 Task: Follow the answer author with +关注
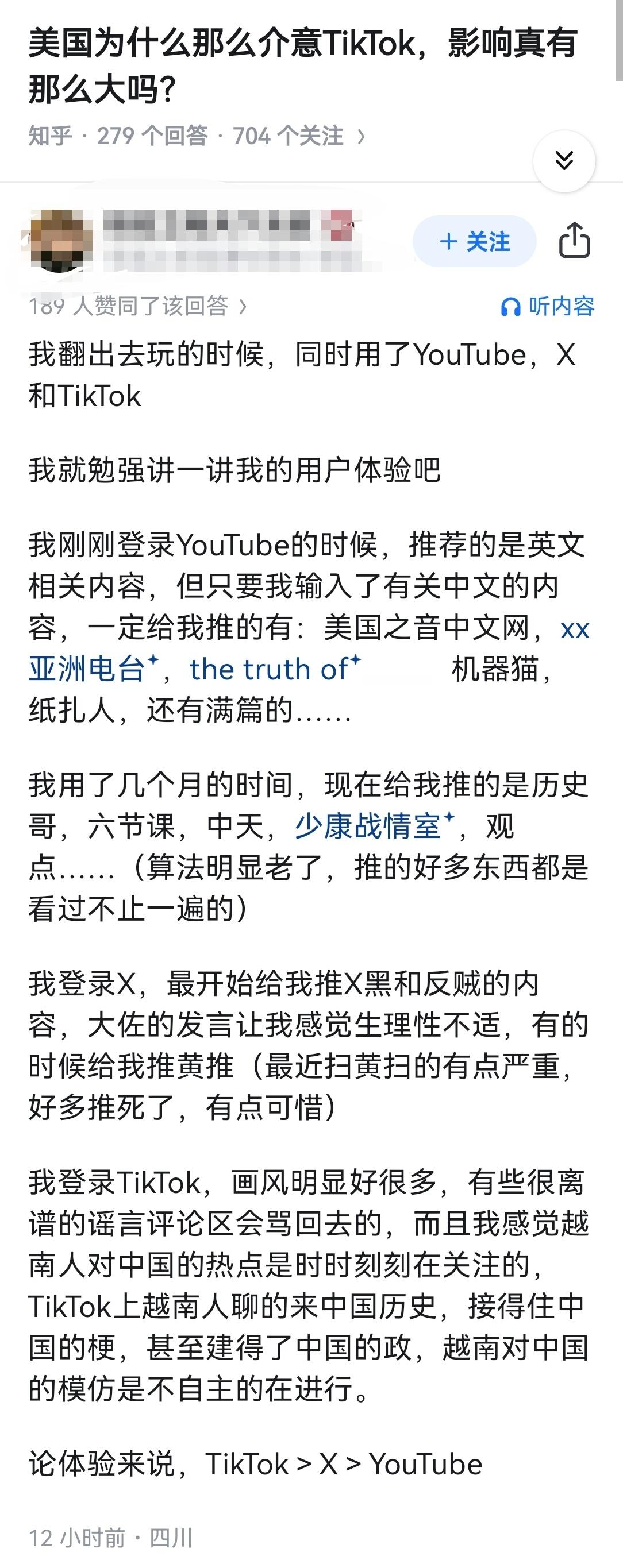(474, 241)
